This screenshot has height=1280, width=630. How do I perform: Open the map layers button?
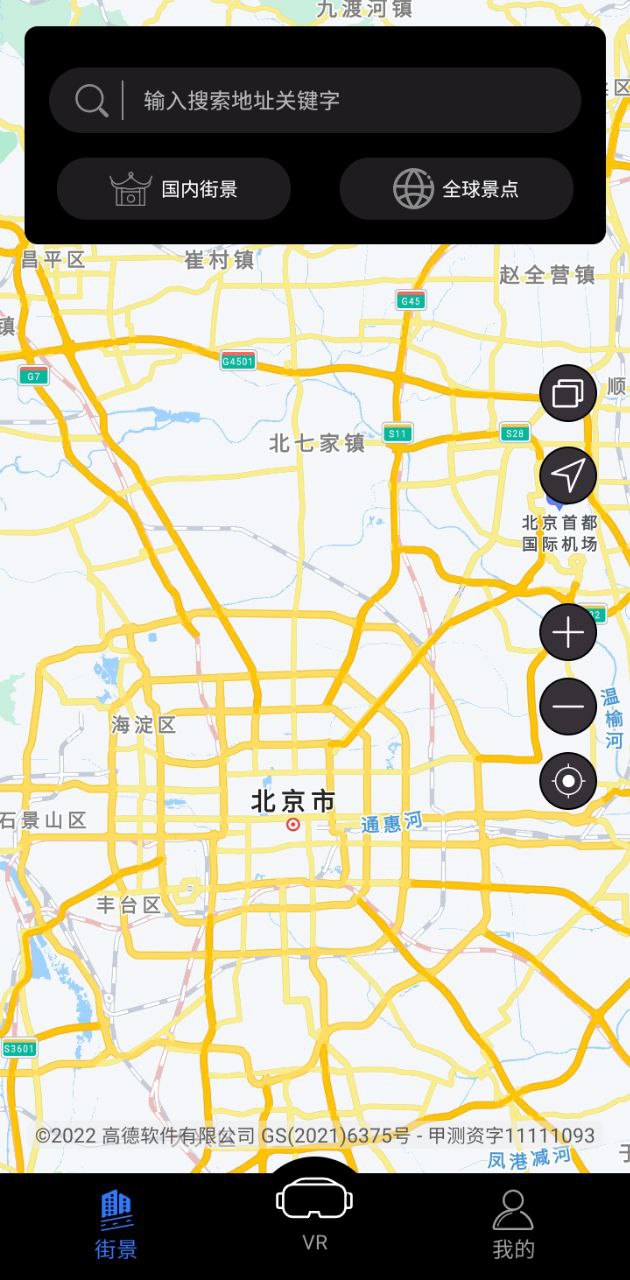click(568, 393)
